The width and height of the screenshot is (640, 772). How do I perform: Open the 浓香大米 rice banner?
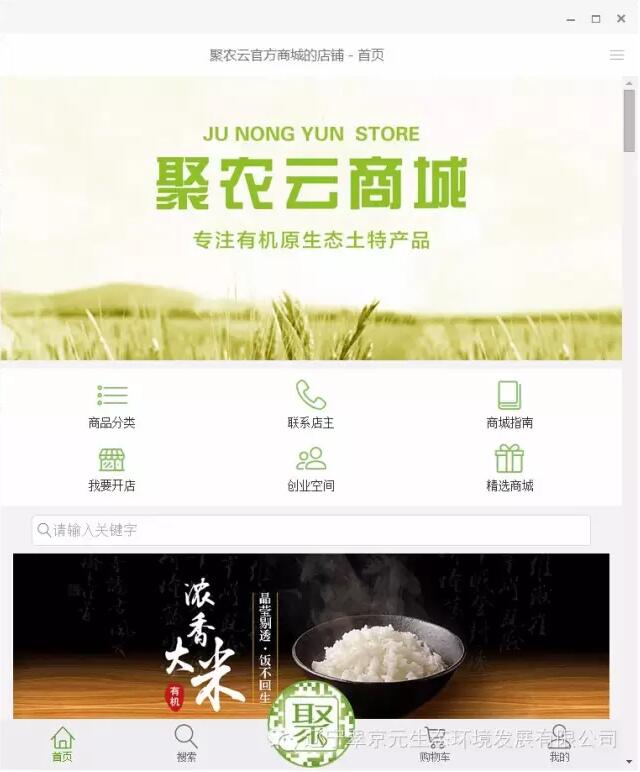(x=311, y=630)
